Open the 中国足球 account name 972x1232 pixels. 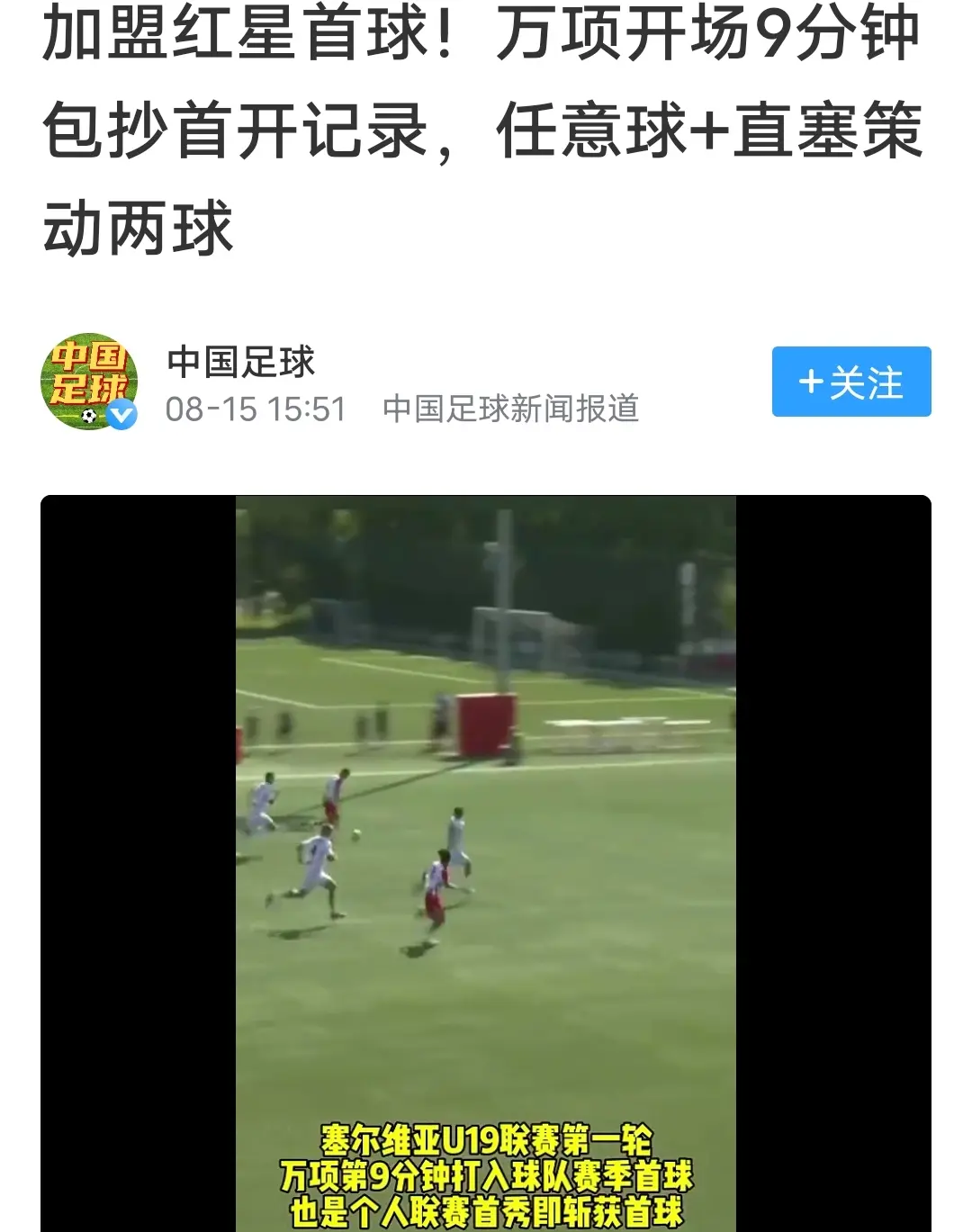tap(241, 362)
